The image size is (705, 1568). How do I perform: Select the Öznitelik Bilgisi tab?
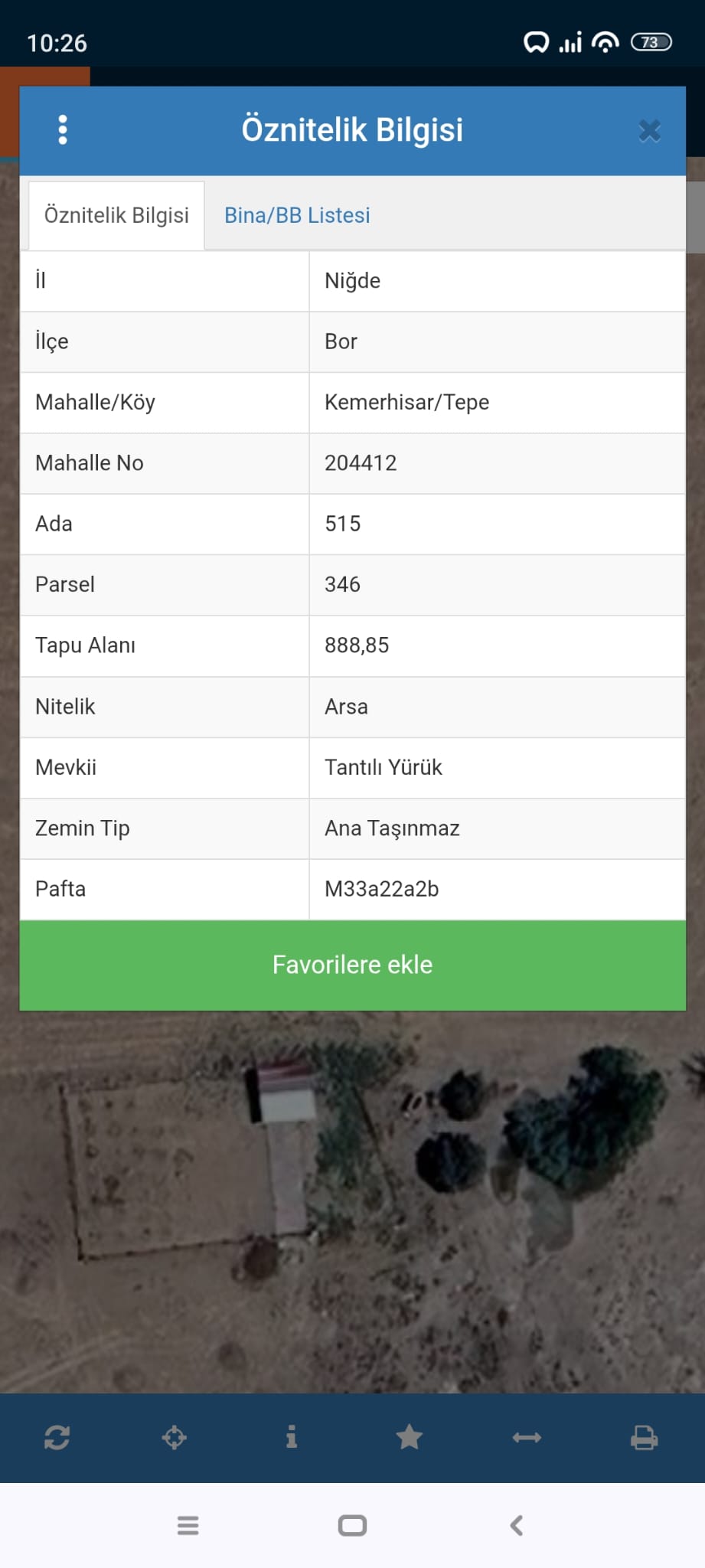pos(116,215)
